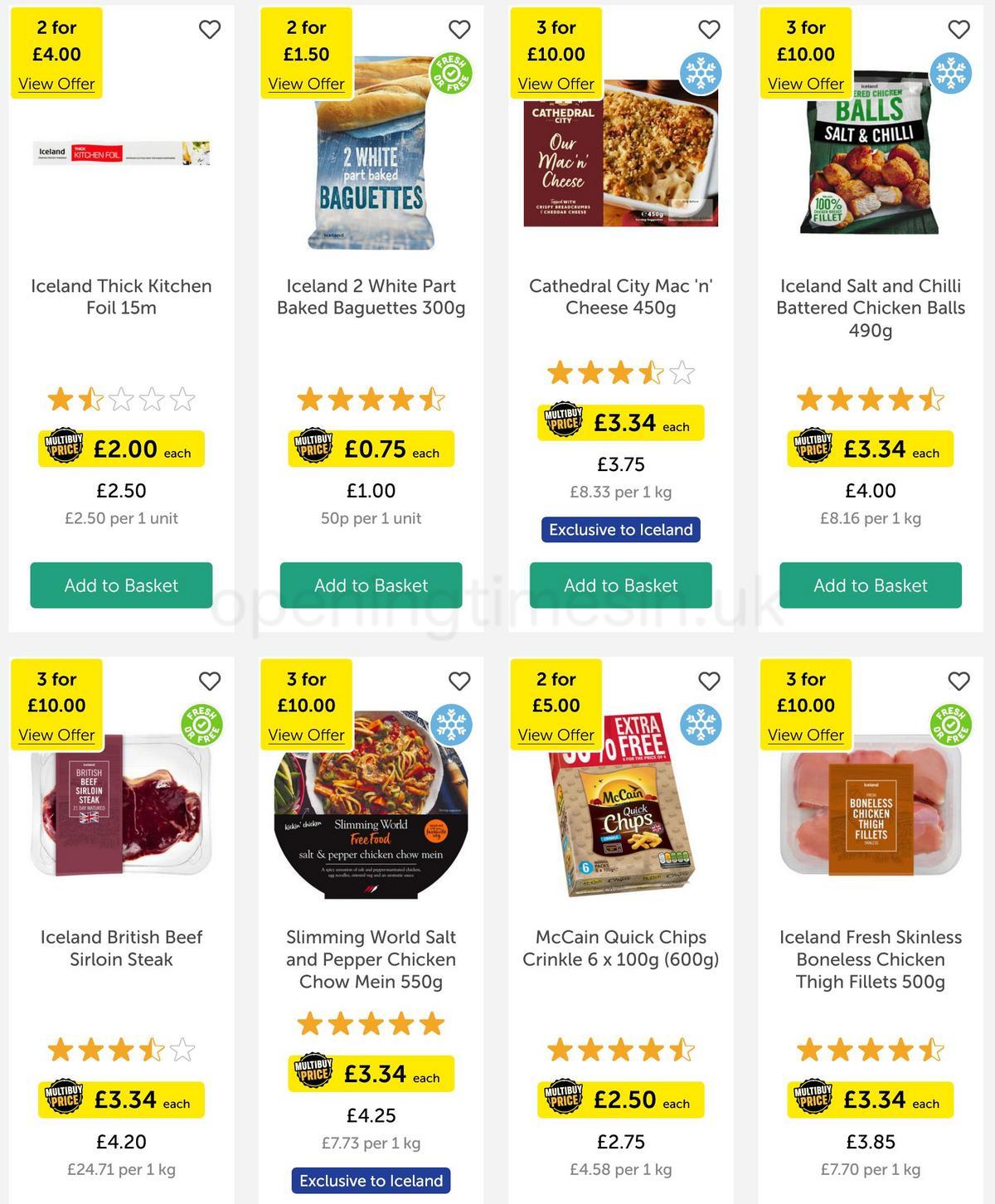Click the Exclusive to Iceland badge under Mac 'n' Cheese

620,529
